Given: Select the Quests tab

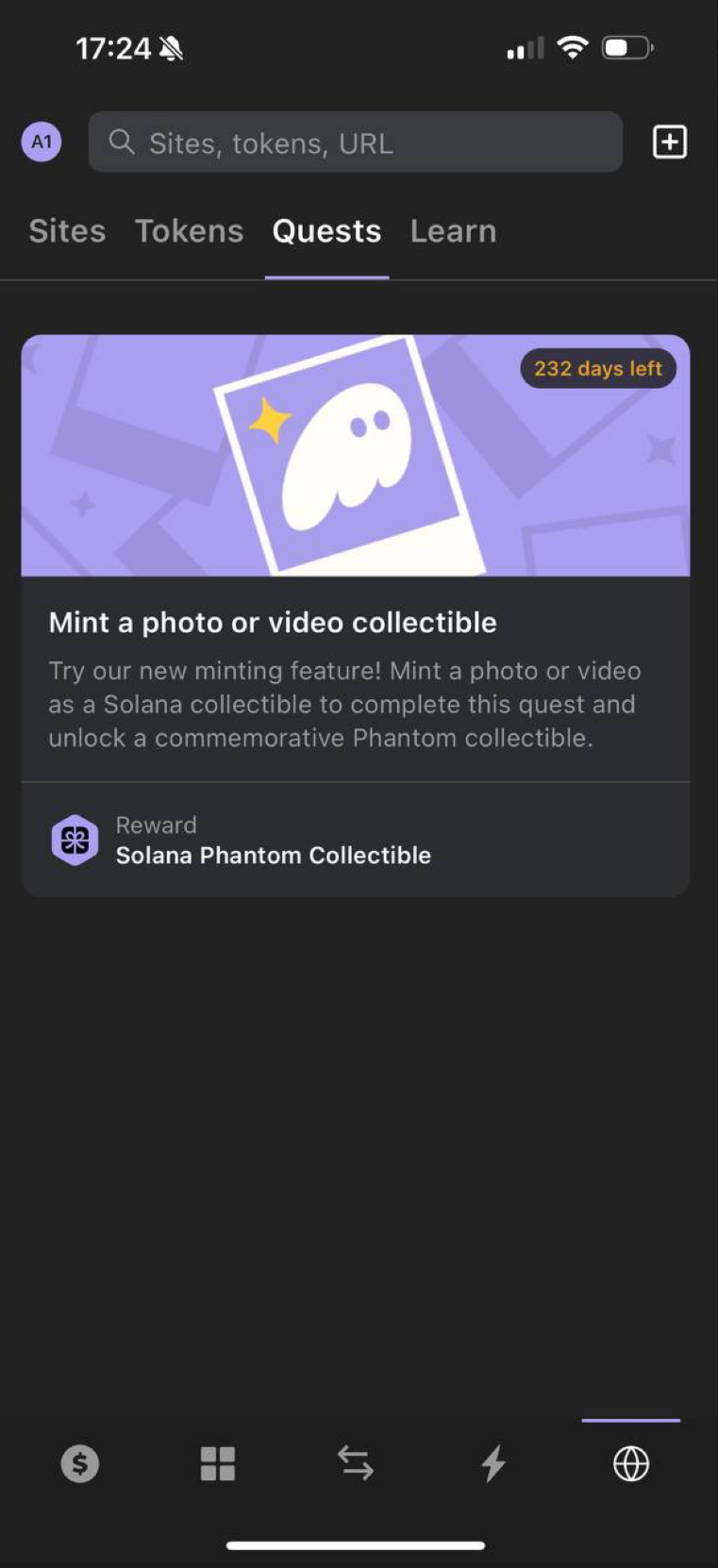Looking at the screenshot, I should pyautogui.click(x=326, y=231).
